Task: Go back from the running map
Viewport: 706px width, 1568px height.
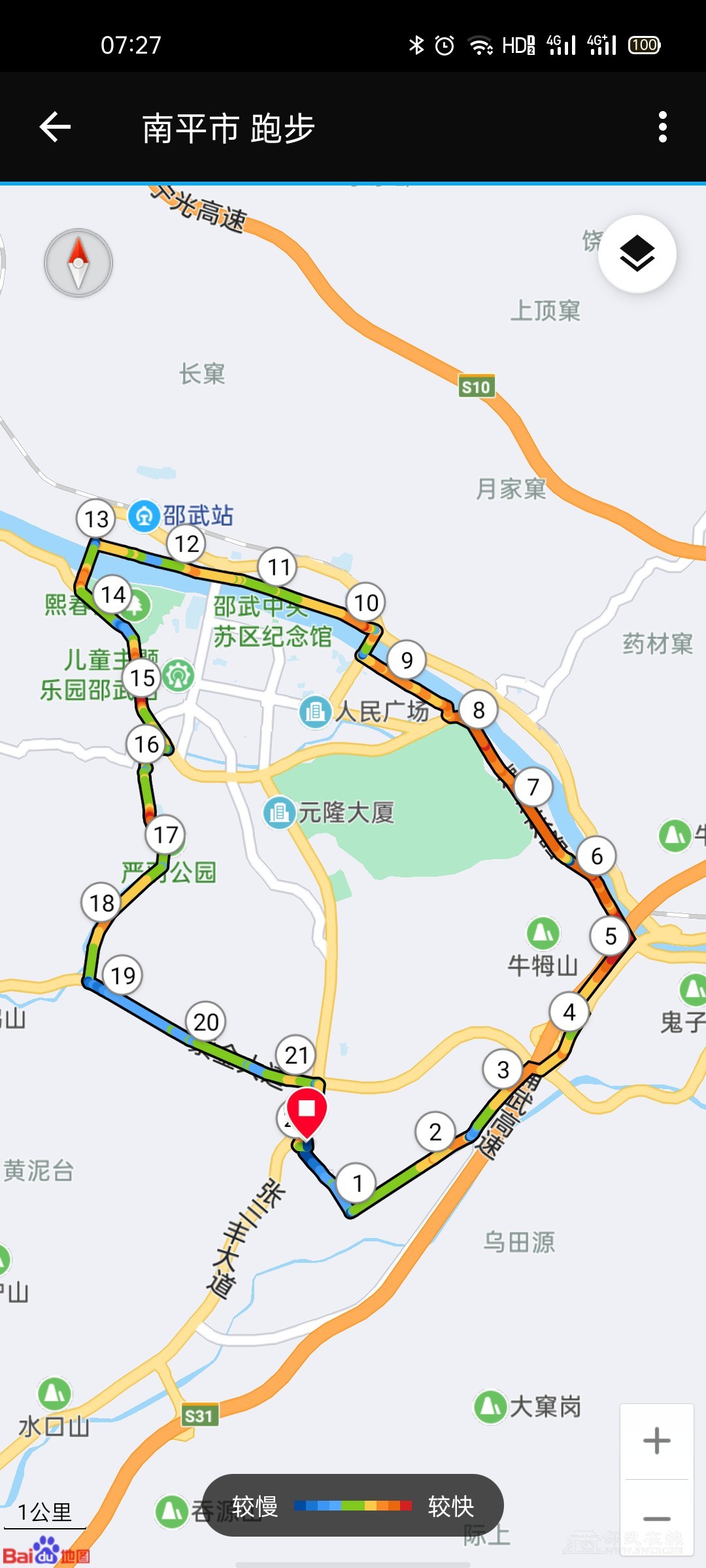Action: [x=55, y=127]
